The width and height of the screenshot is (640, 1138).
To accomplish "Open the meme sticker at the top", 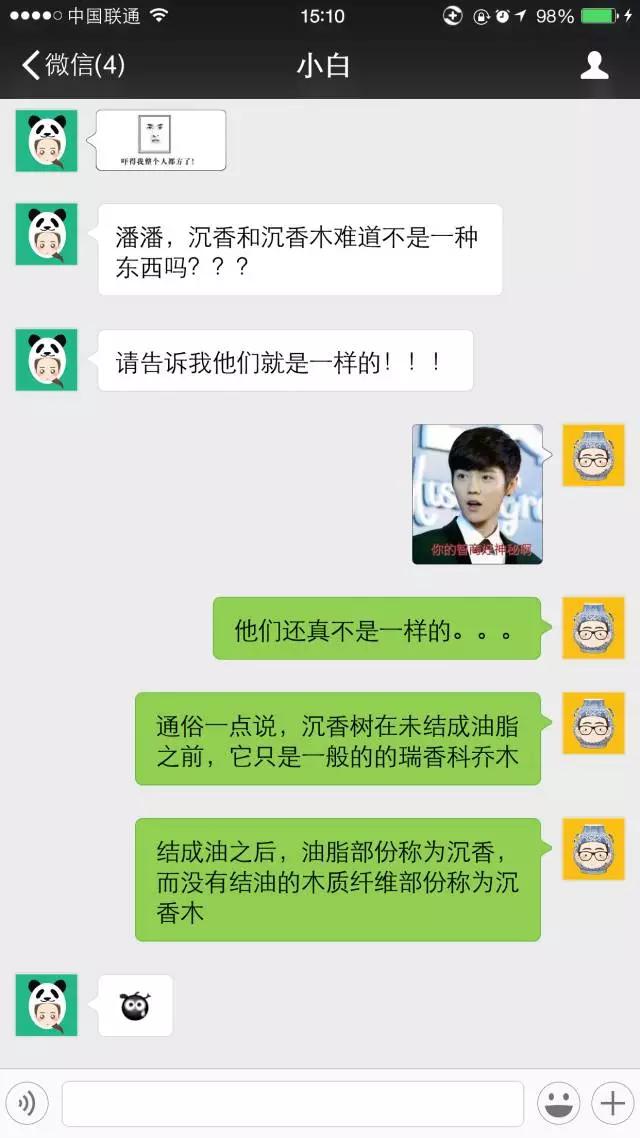I will point(161,140).
